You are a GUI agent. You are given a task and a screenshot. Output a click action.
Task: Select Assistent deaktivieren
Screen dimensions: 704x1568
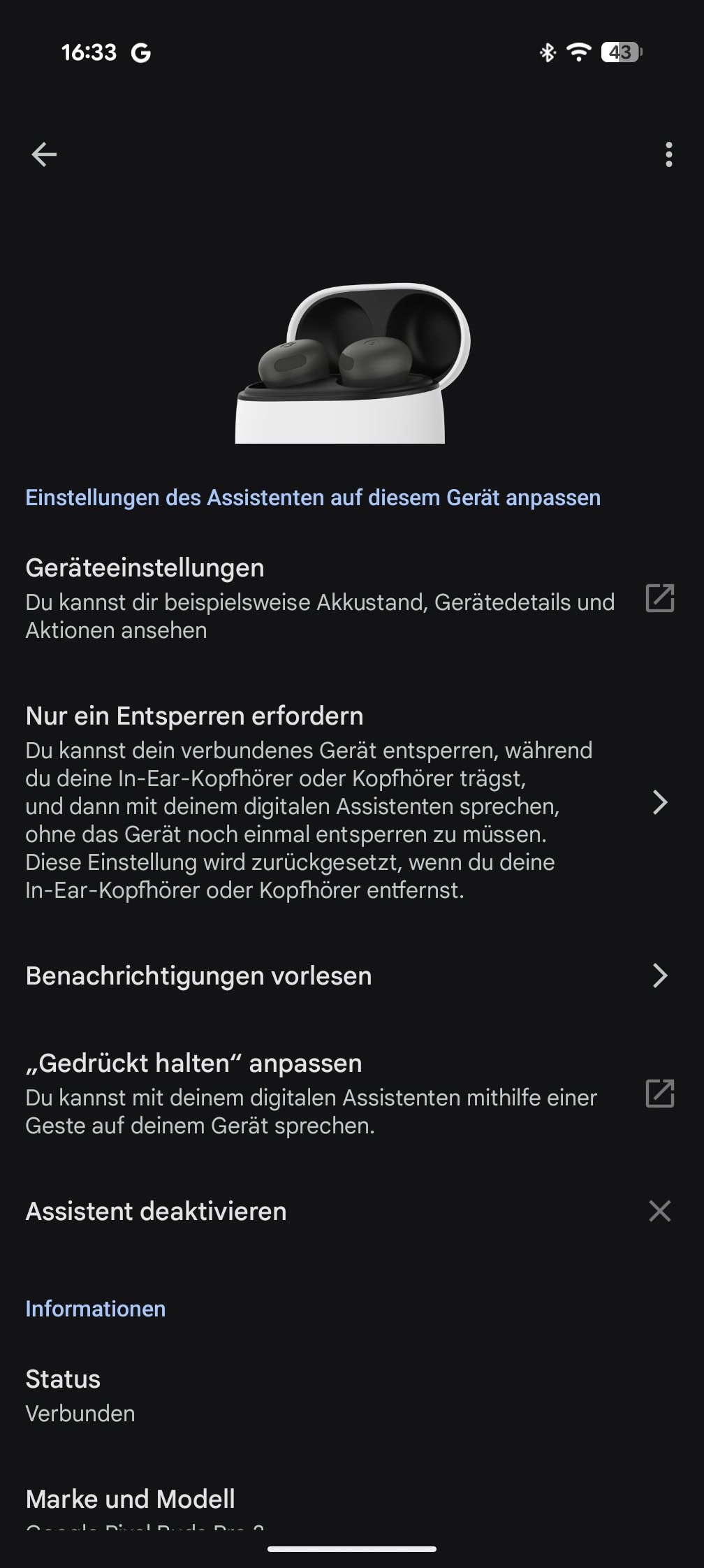(321, 1211)
